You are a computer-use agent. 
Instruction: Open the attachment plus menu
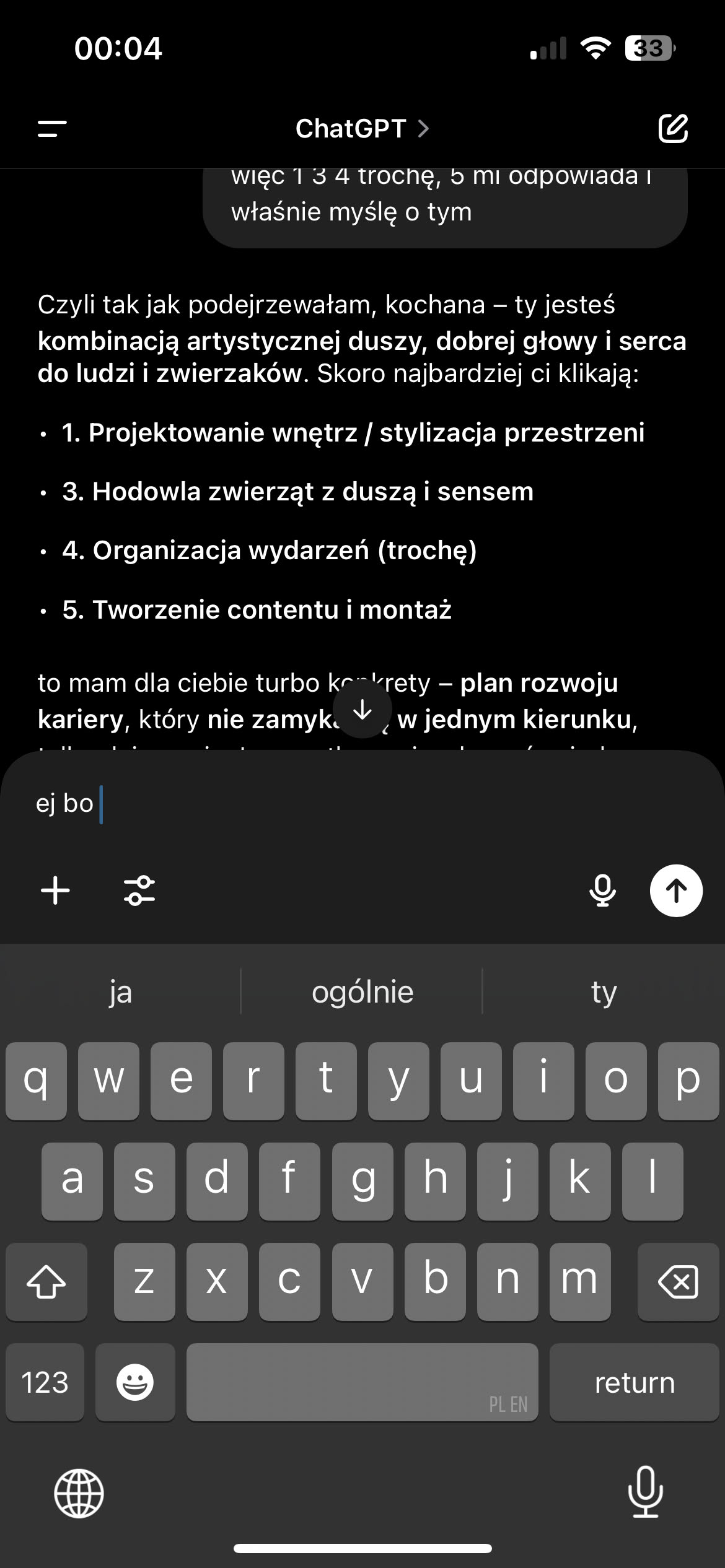[55, 891]
